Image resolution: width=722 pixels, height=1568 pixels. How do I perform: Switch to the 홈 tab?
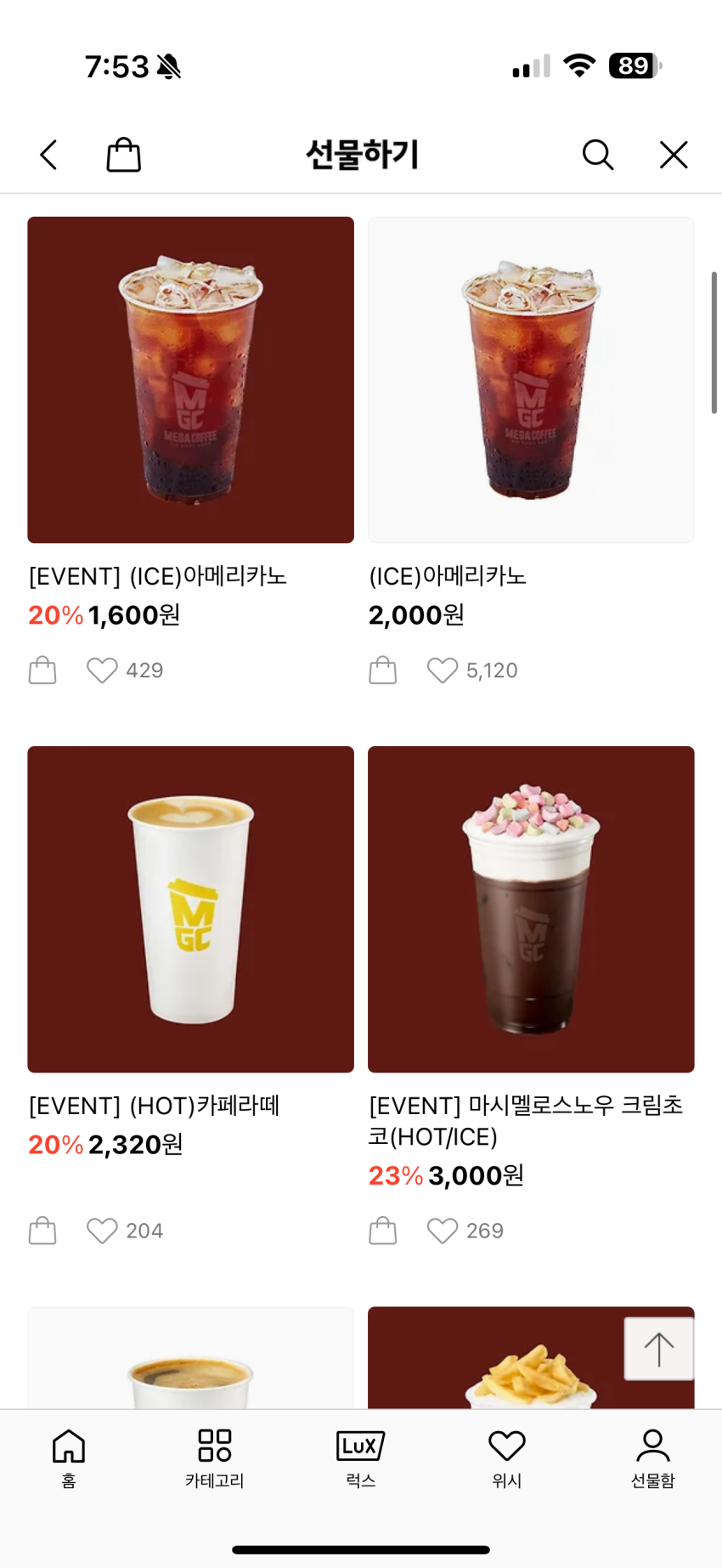69,1457
